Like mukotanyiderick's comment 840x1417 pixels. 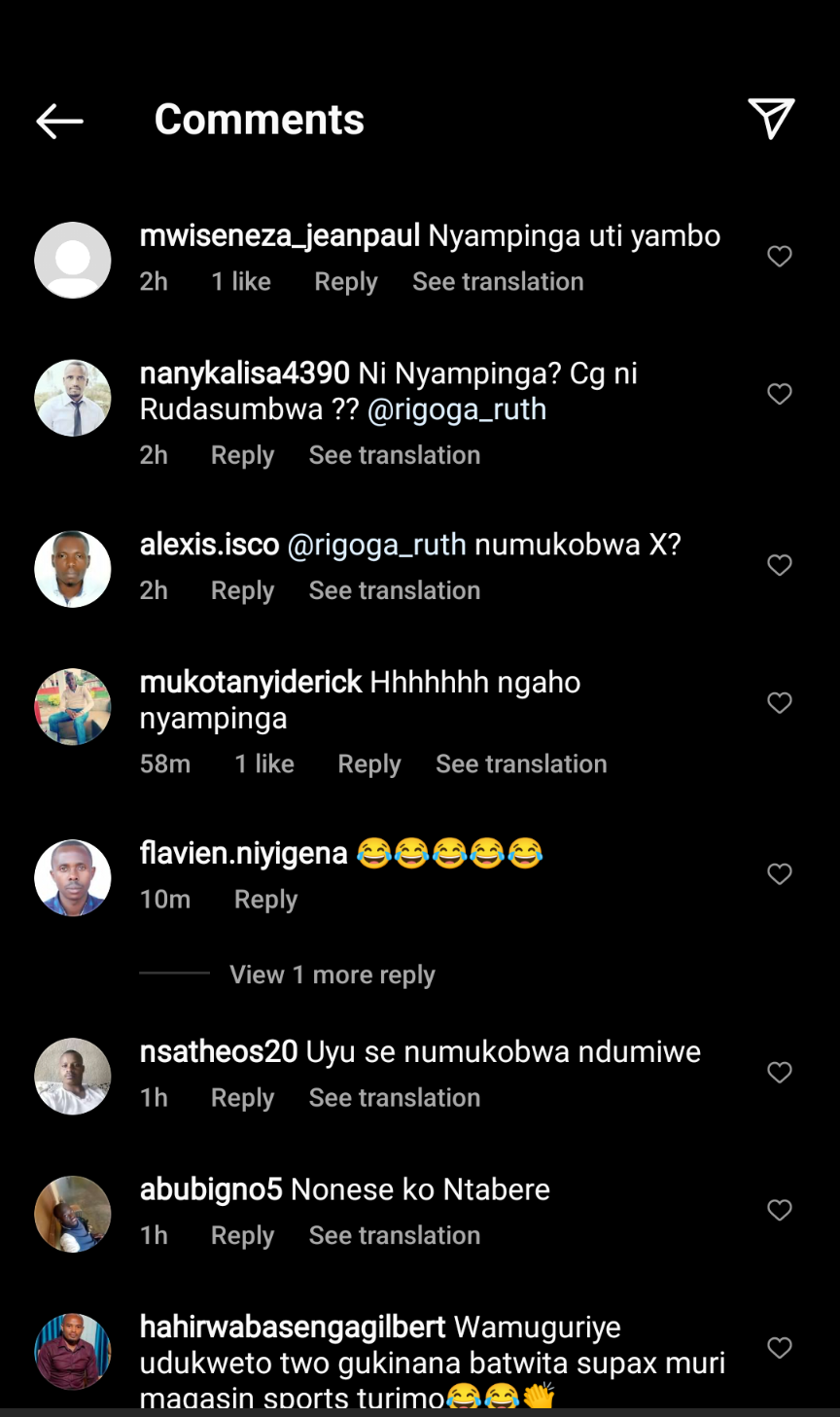coord(779,703)
